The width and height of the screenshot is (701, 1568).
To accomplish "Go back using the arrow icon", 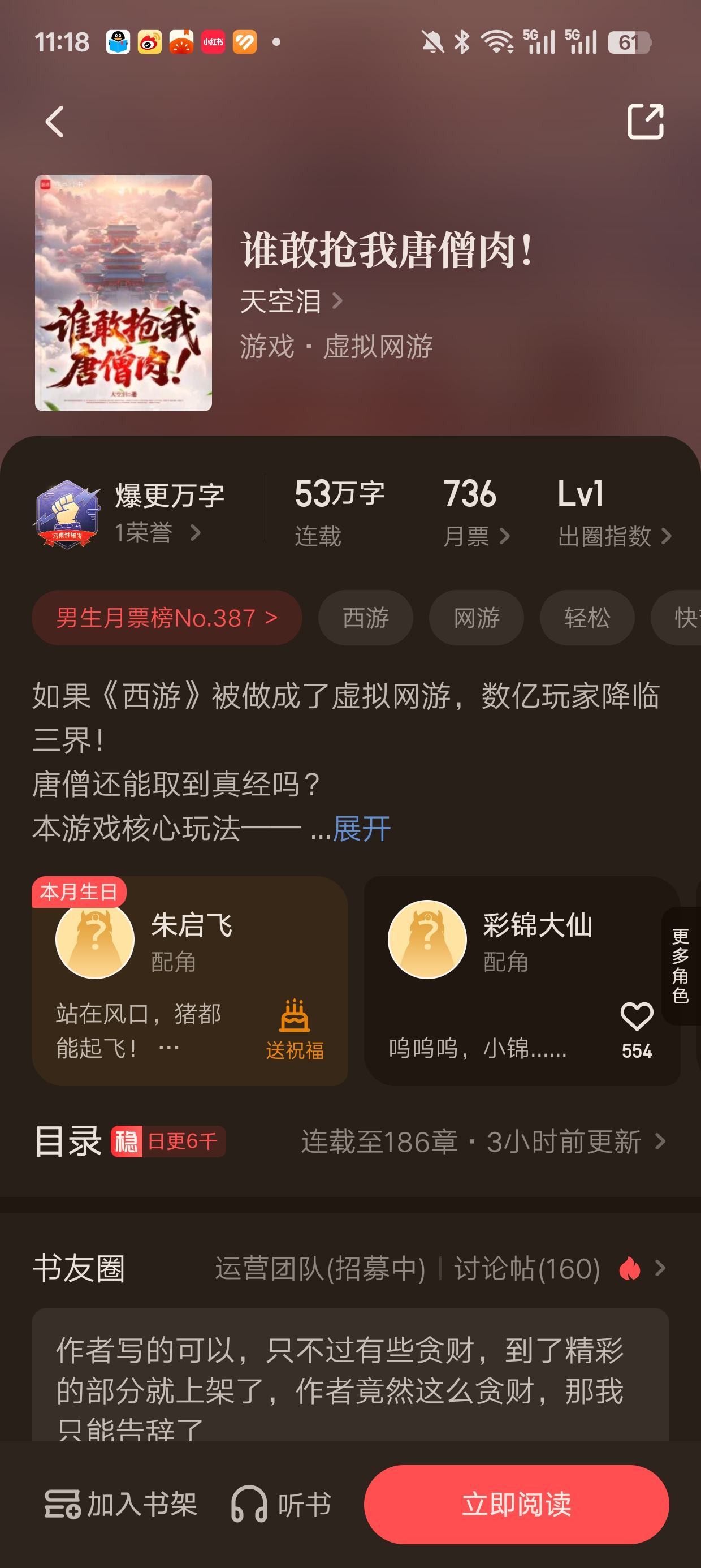I will pos(55,122).
